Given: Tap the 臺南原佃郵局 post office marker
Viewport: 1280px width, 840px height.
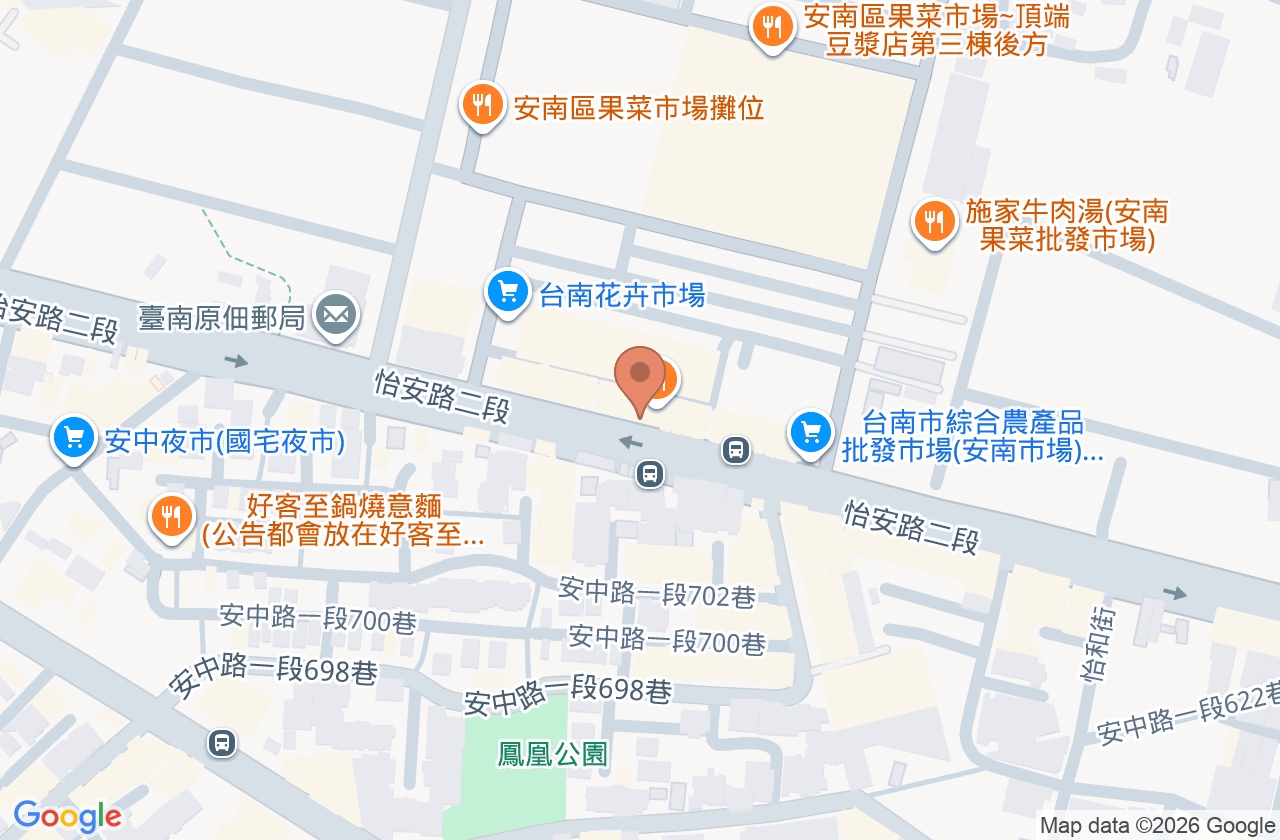Looking at the screenshot, I should click(x=336, y=316).
